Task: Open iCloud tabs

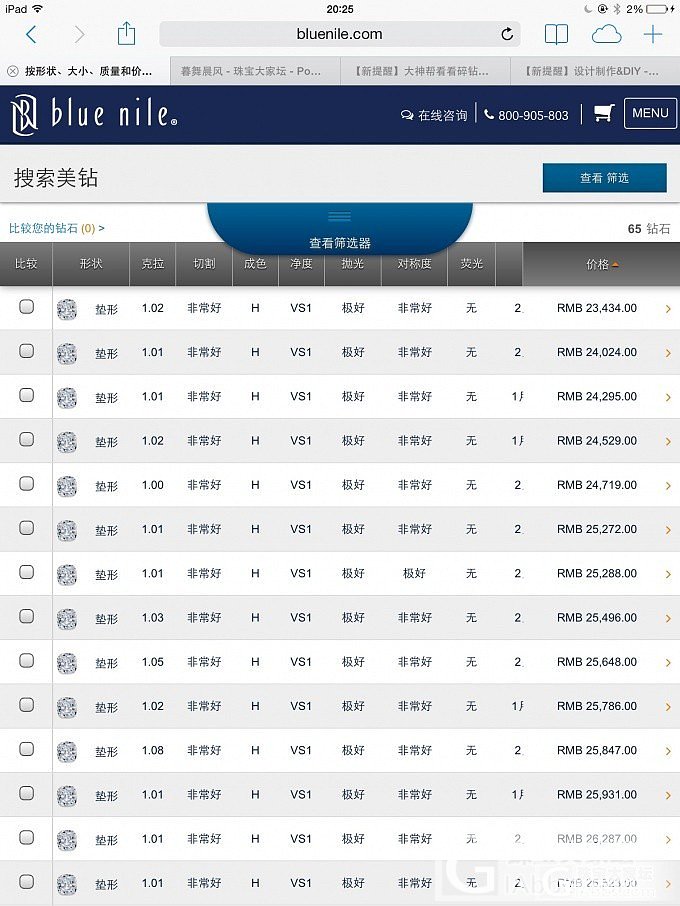Action: click(x=606, y=35)
